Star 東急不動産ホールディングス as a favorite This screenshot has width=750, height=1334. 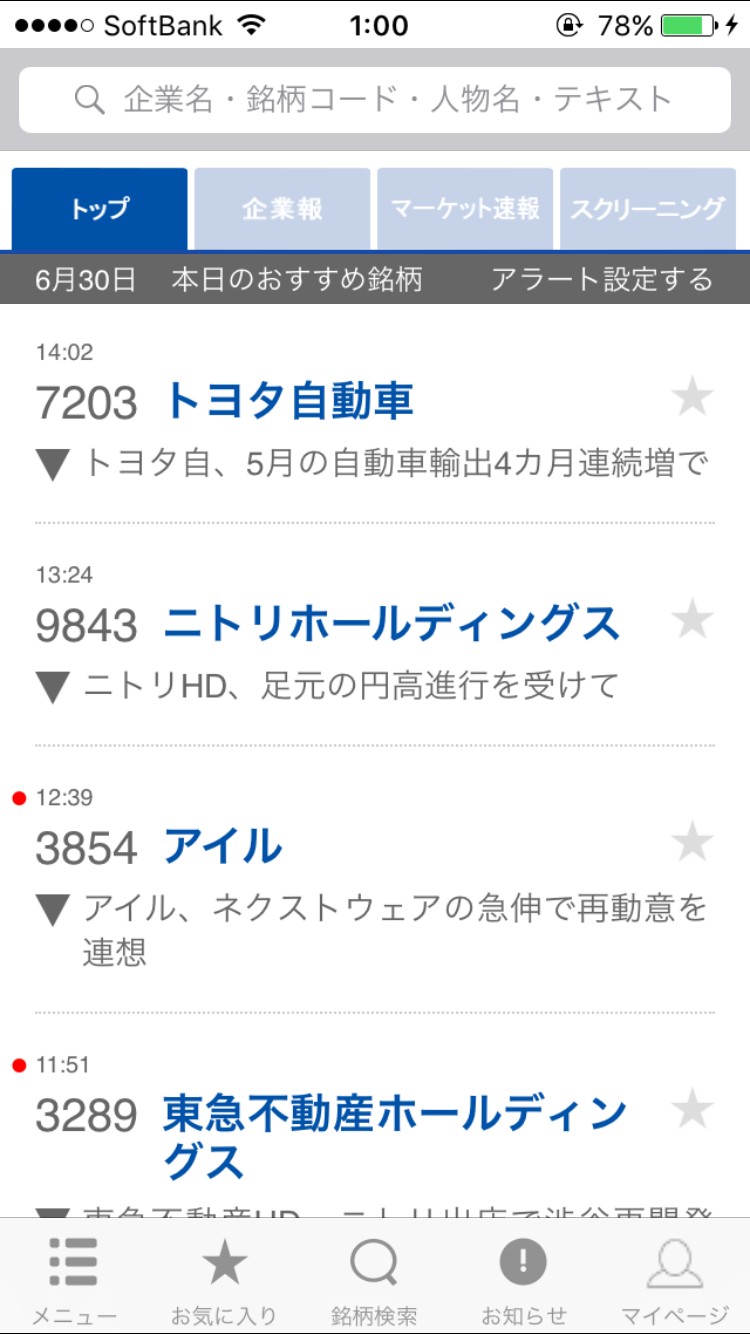692,1110
